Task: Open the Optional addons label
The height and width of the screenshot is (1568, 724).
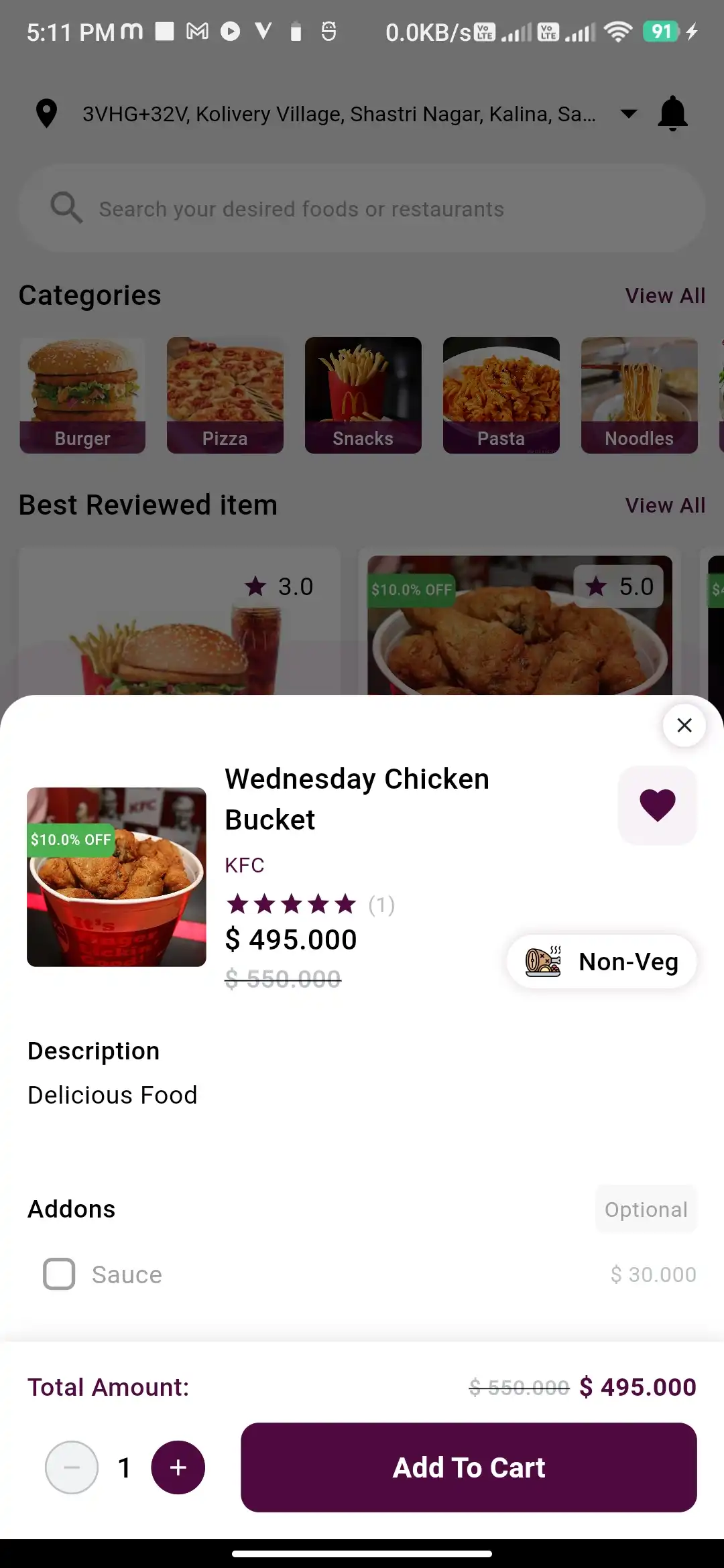Action: [645, 1209]
